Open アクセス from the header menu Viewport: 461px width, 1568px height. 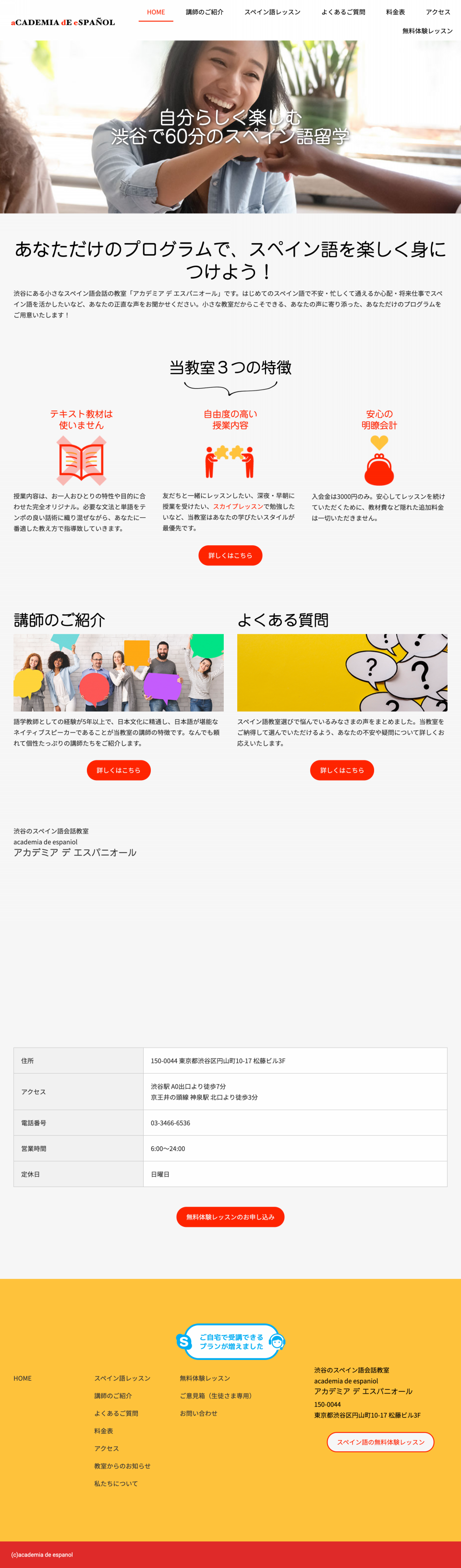tap(438, 12)
